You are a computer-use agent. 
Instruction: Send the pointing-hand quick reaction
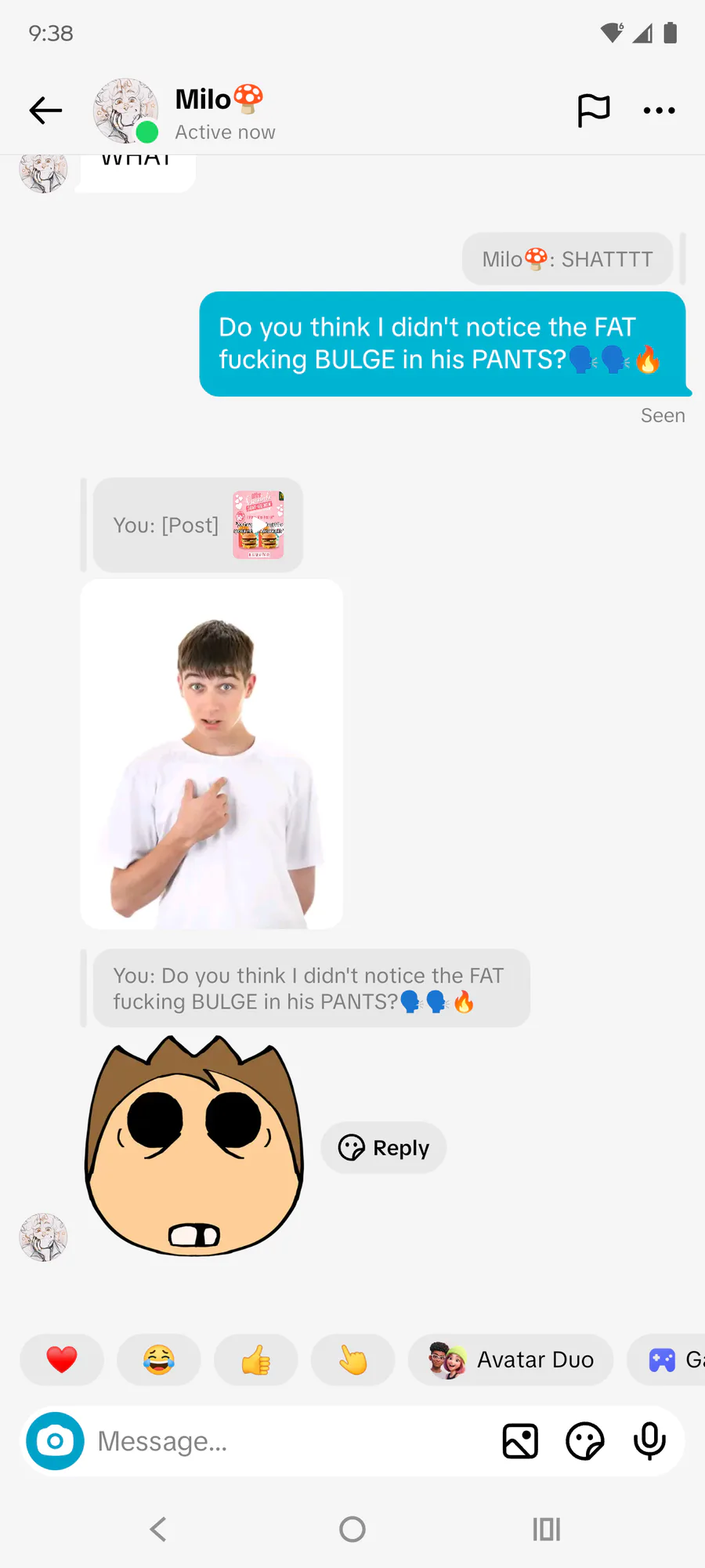pos(352,1360)
